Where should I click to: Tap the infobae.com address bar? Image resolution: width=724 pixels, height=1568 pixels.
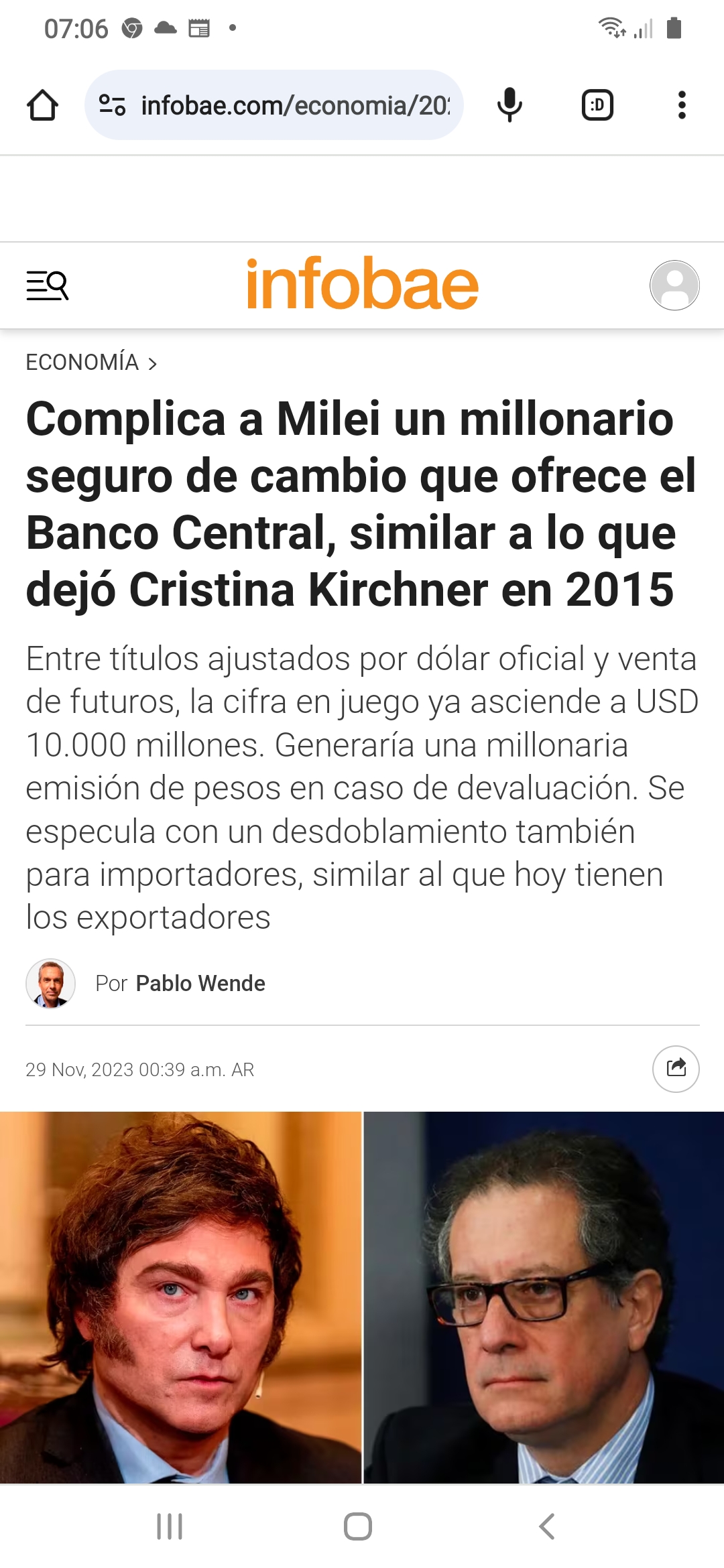295,105
